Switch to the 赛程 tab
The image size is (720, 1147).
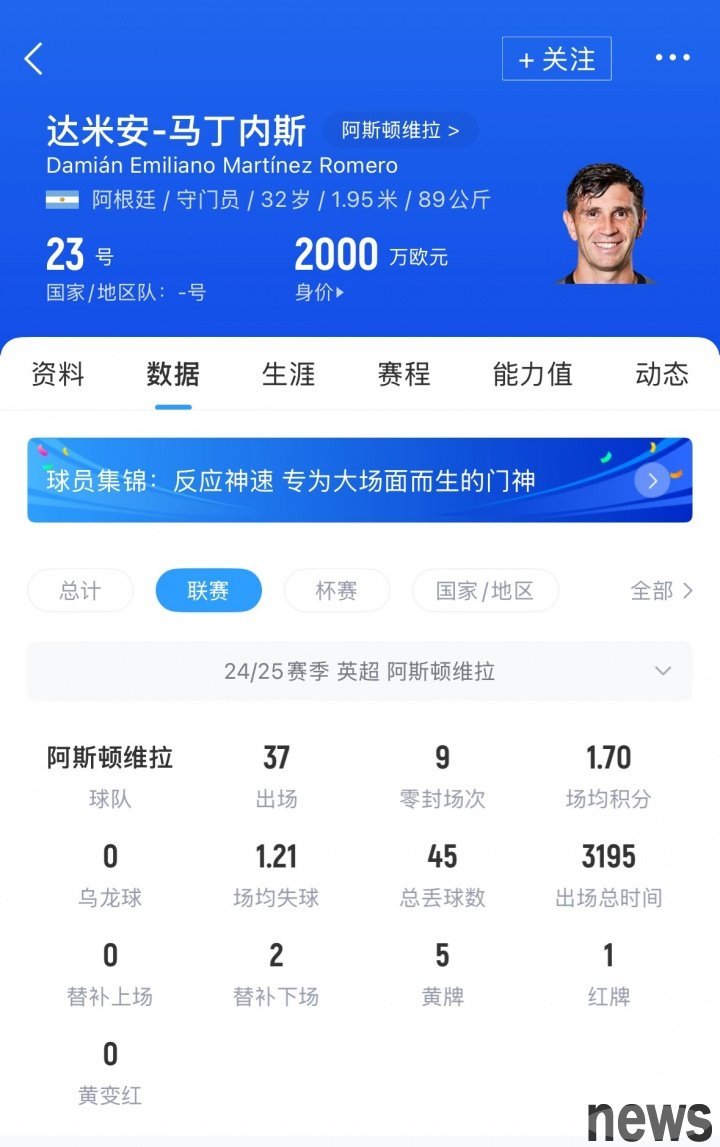(x=404, y=374)
